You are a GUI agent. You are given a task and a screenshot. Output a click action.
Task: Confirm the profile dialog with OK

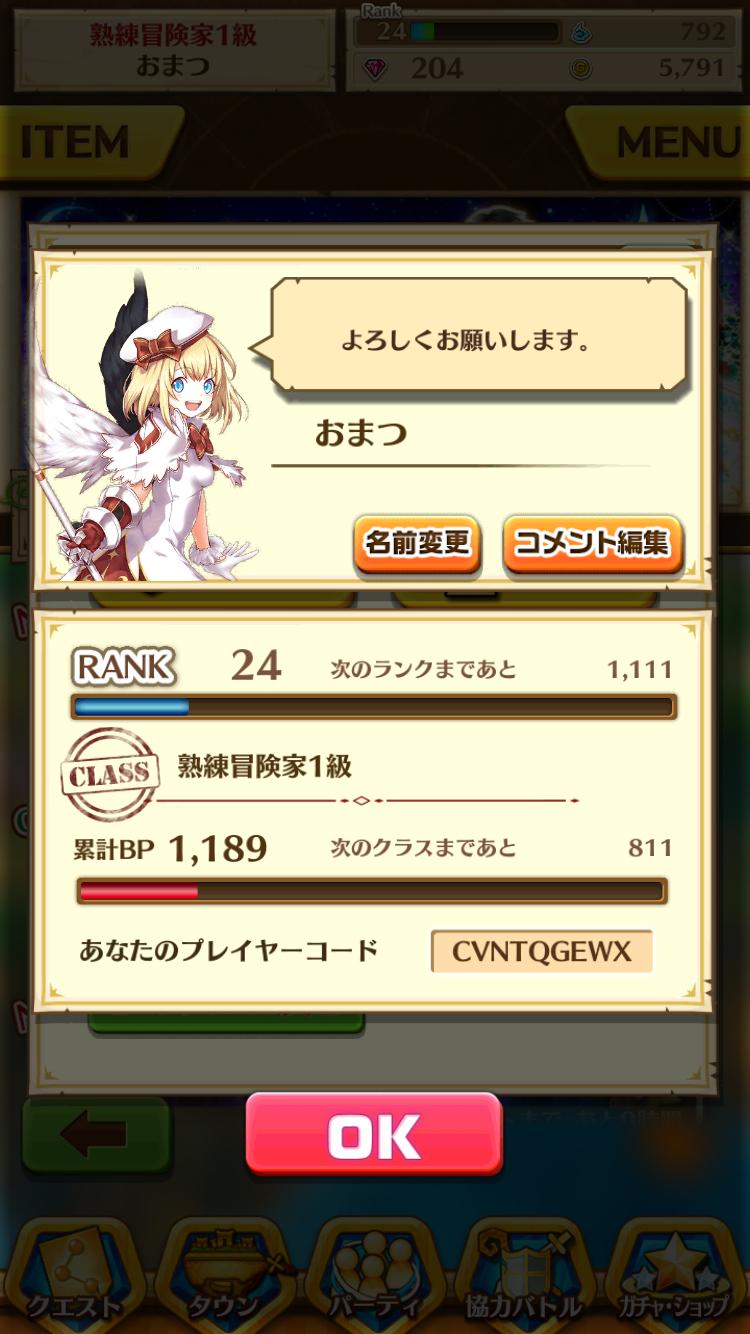(x=374, y=1135)
